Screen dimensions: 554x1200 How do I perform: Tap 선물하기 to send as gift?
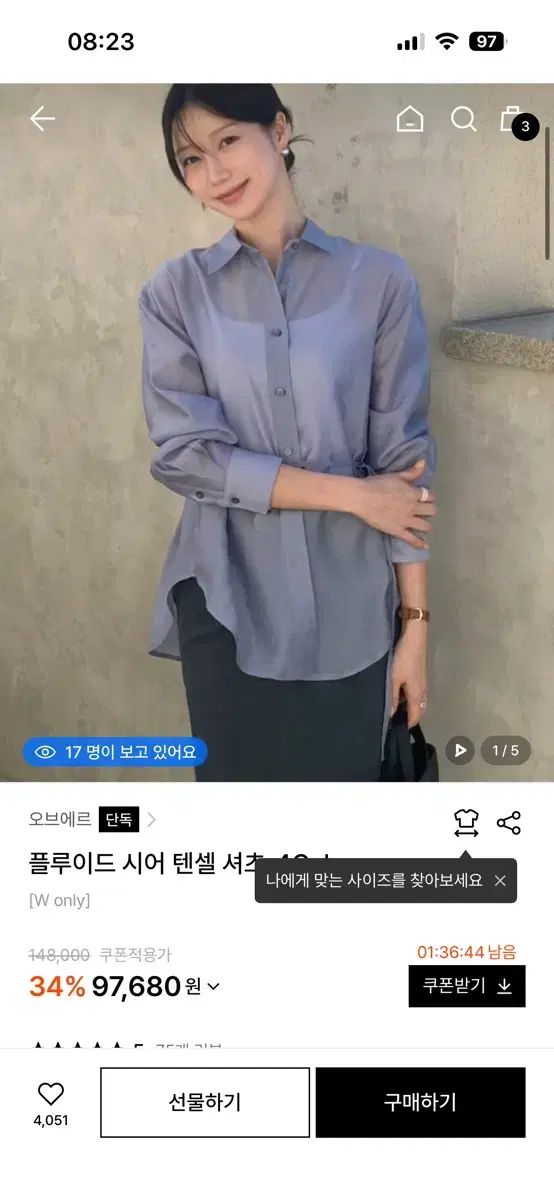click(205, 1102)
